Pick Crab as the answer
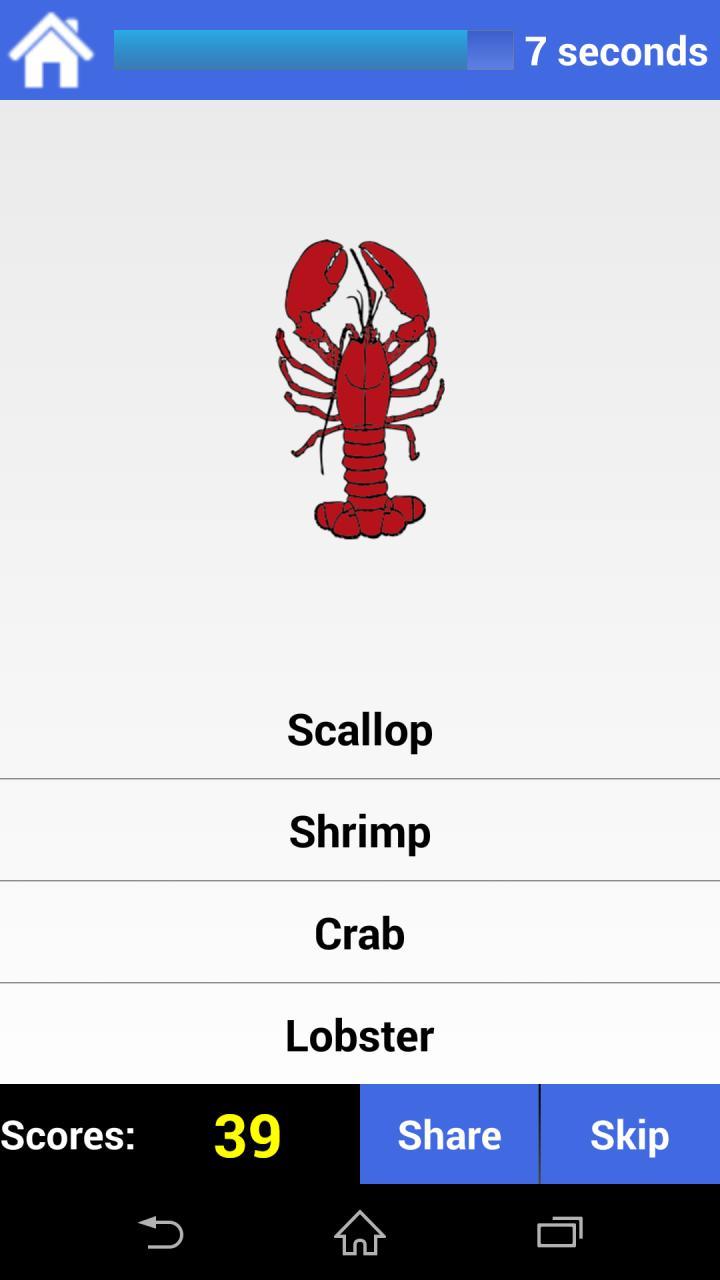This screenshot has width=720, height=1280. click(x=360, y=933)
